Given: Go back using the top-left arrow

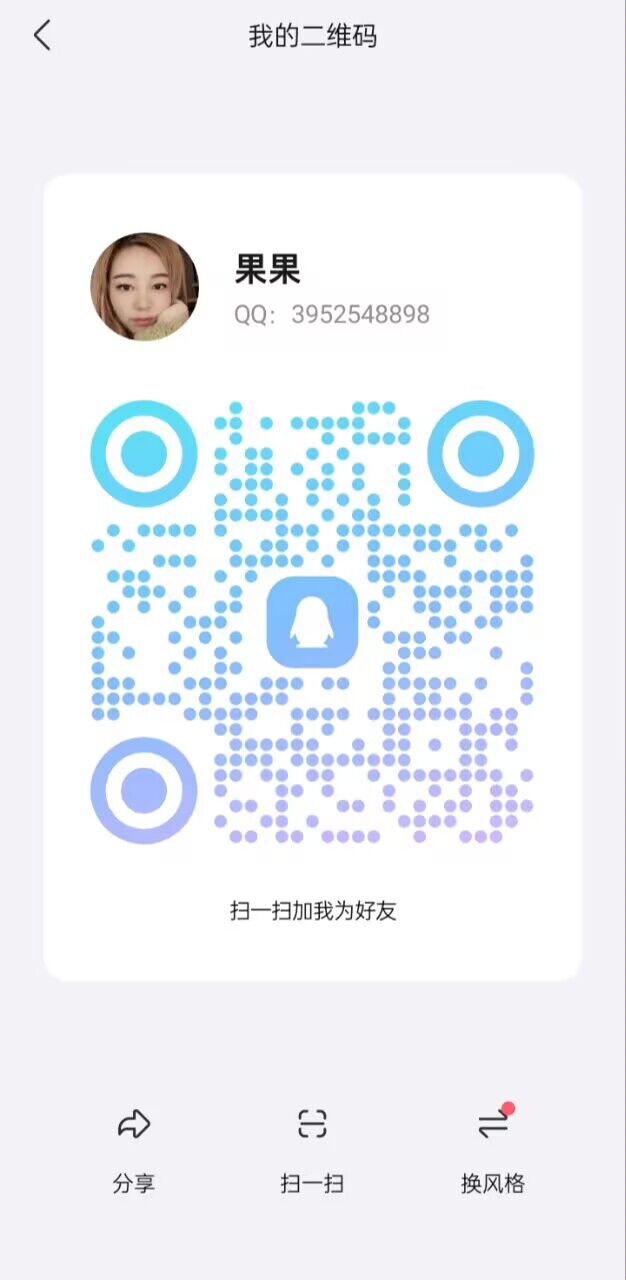Looking at the screenshot, I should click(x=42, y=37).
